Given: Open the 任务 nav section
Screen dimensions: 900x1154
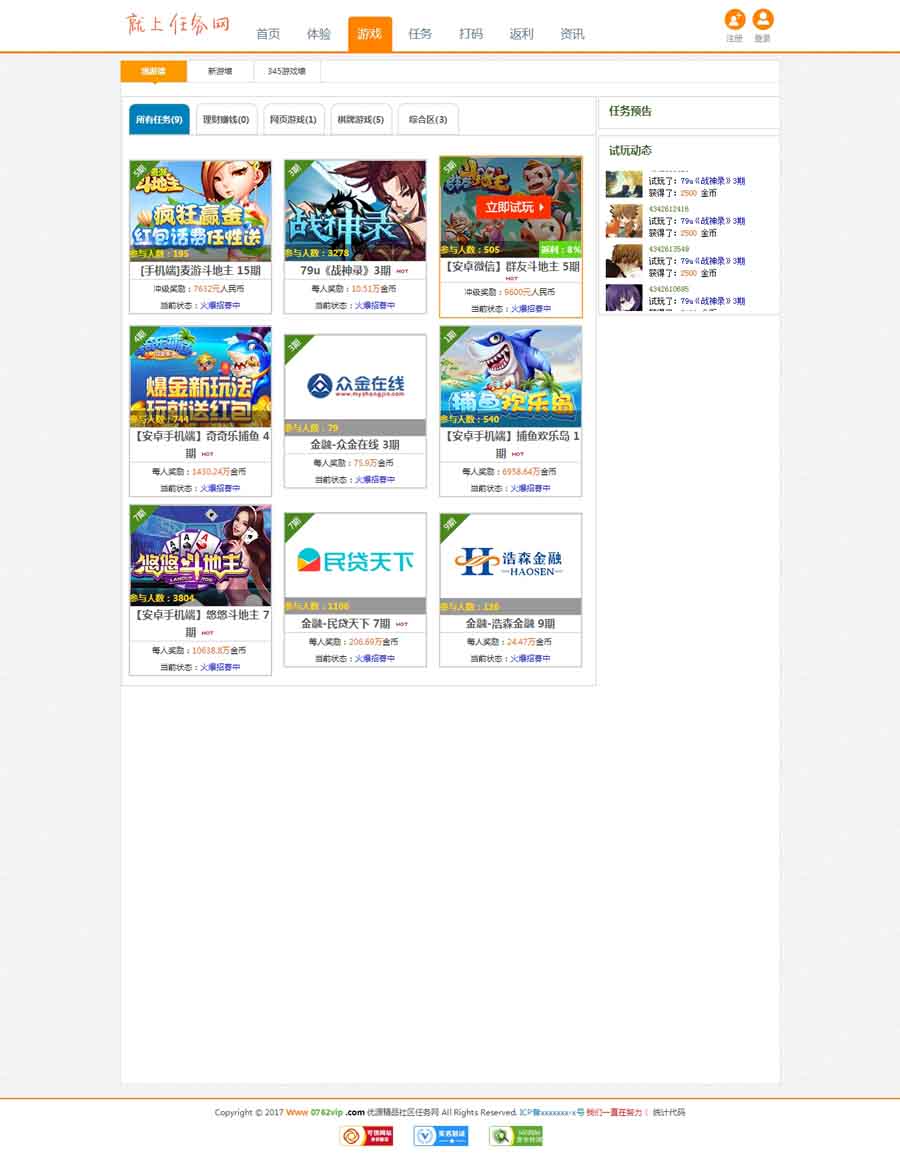Looking at the screenshot, I should (x=420, y=34).
